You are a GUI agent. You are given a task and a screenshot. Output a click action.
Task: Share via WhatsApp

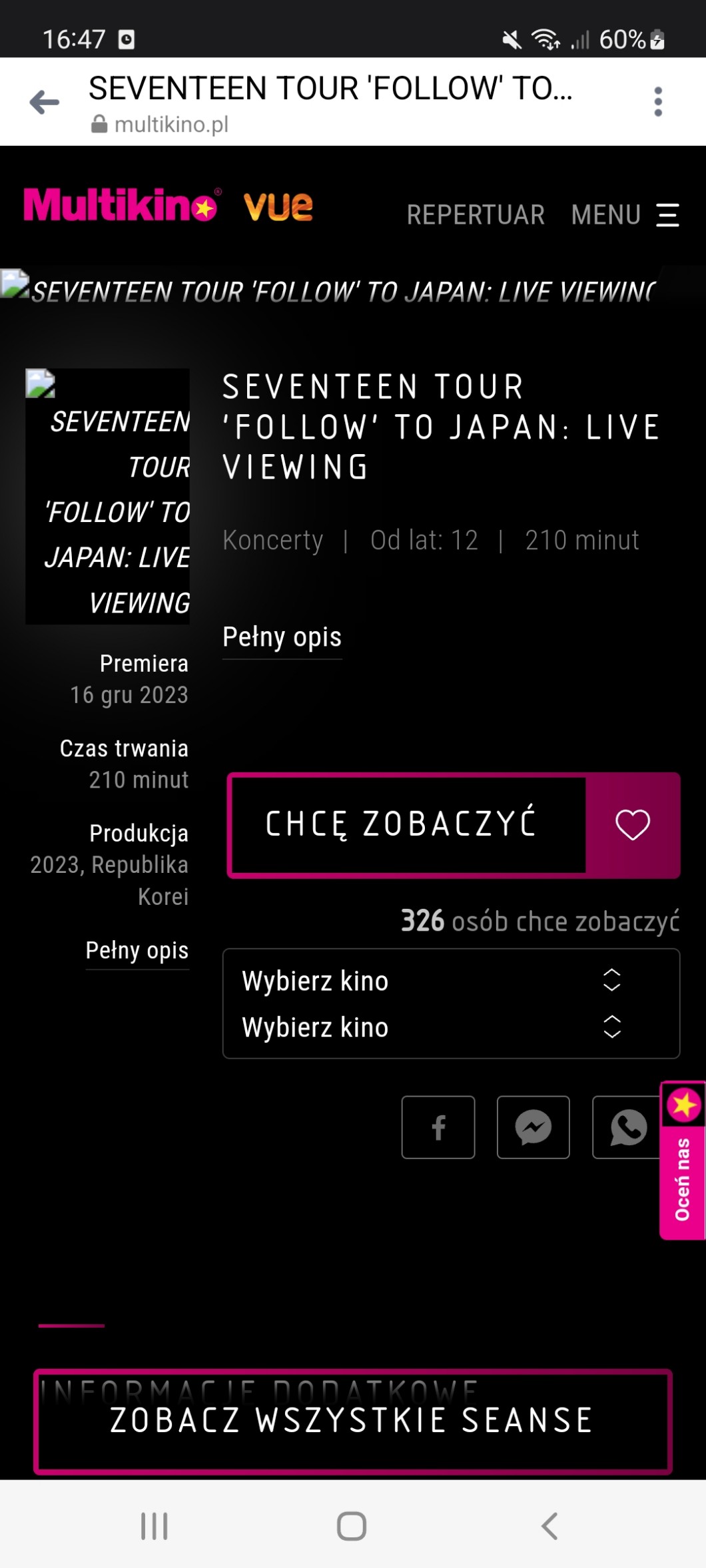(x=627, y=1127)
